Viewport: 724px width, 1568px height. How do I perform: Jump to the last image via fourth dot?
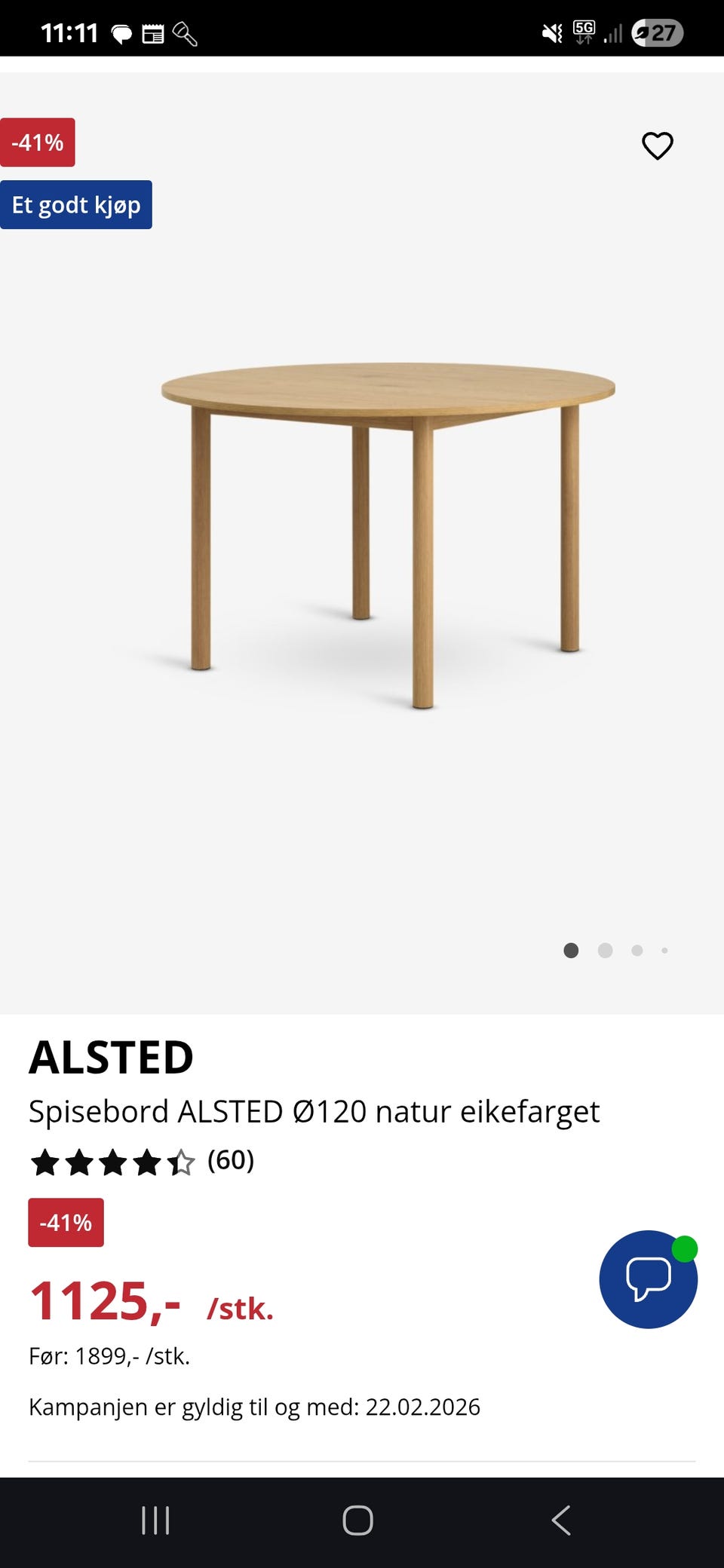tap(664, 951)
